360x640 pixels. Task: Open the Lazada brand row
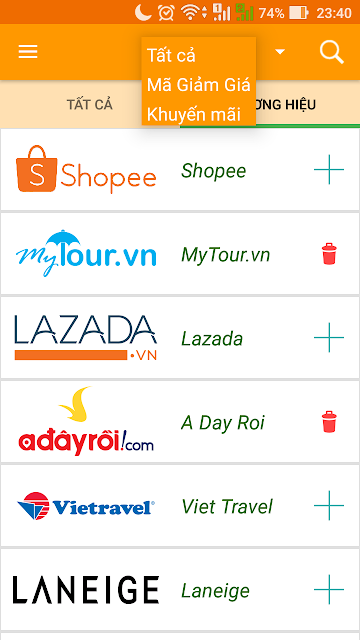click(180, 338)
